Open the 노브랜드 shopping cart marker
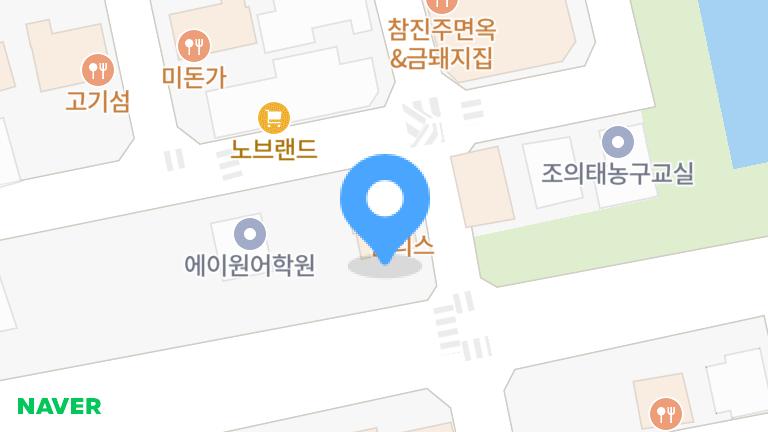Screen dimensions: 768x432 pyautogui.click(x=273, y=118)
